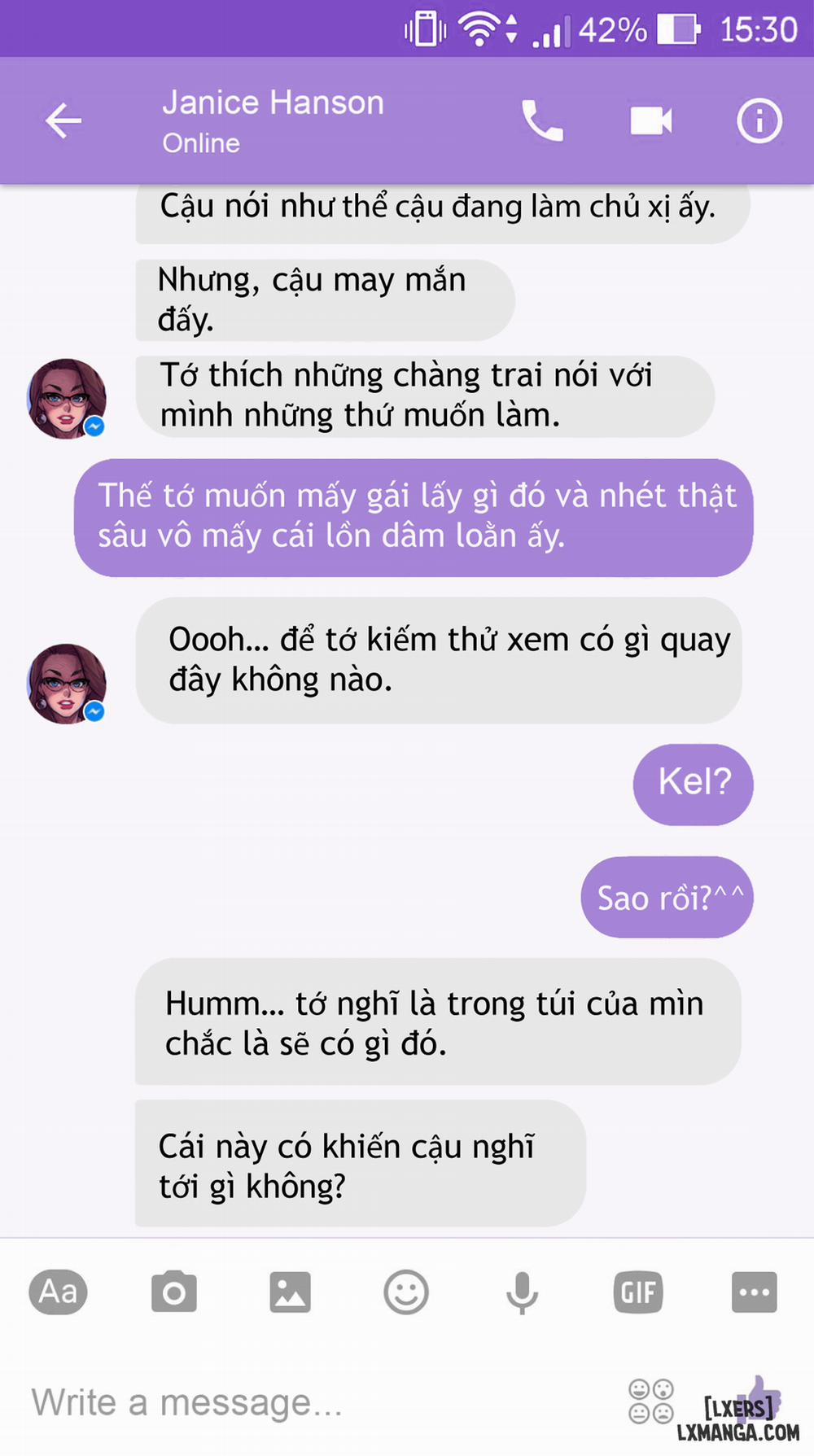Open the camera to take a photo
Image resolution: width=814 pixels, height=1456 pixels.
(174, 1292)
